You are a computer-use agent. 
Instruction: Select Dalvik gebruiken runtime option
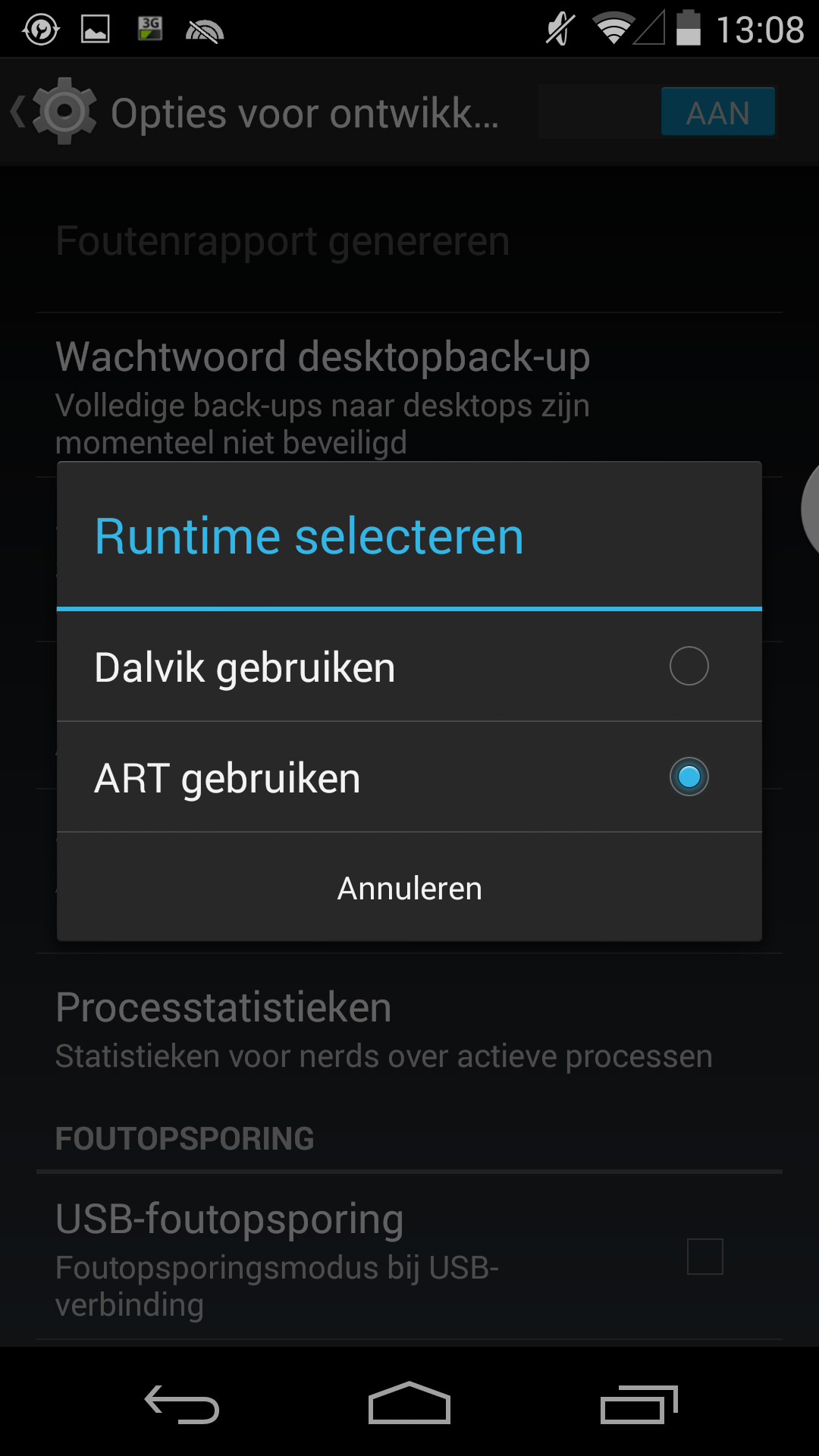[409, 667]
